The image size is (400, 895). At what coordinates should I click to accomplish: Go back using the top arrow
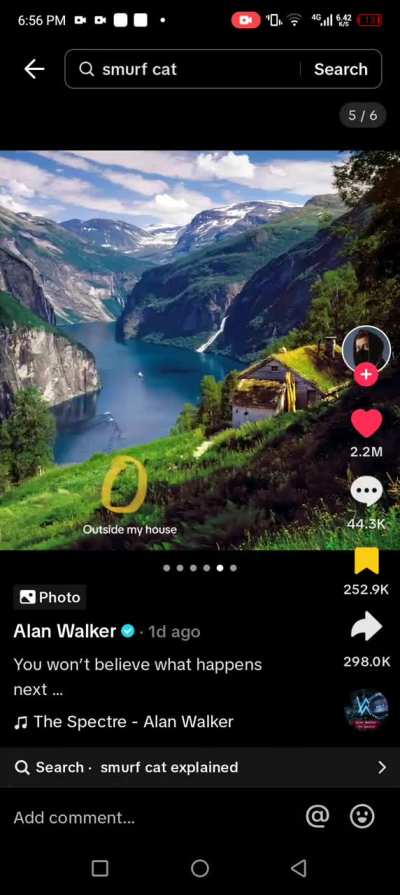point(34,69)
